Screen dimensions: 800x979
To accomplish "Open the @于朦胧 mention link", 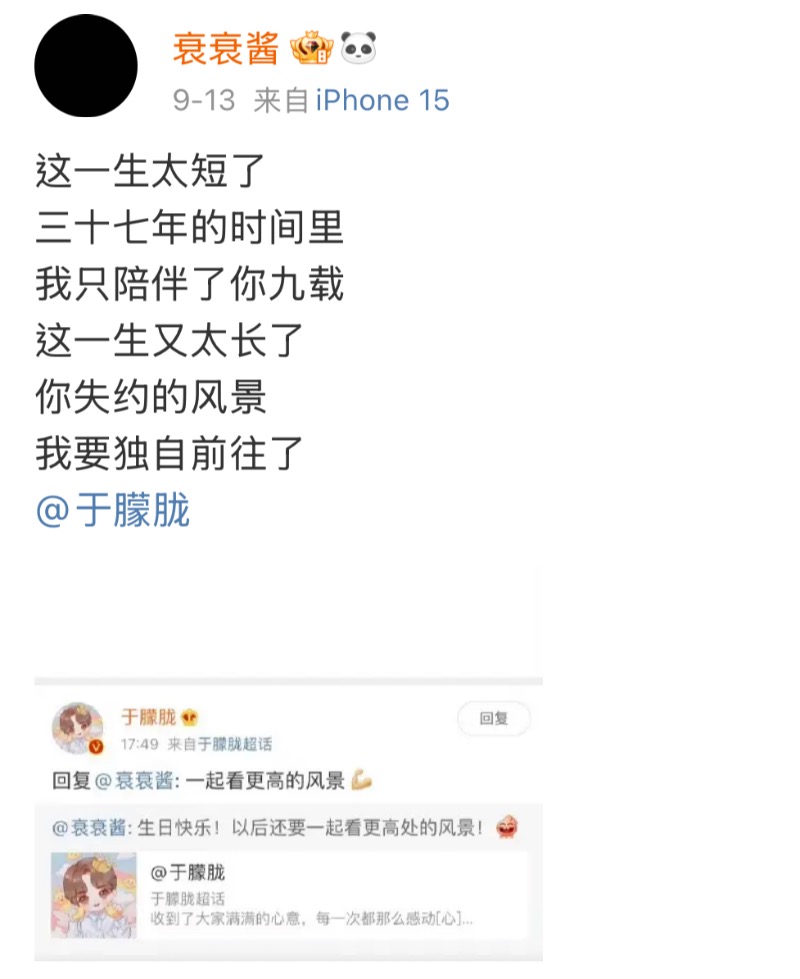I will tap(112, 511).
